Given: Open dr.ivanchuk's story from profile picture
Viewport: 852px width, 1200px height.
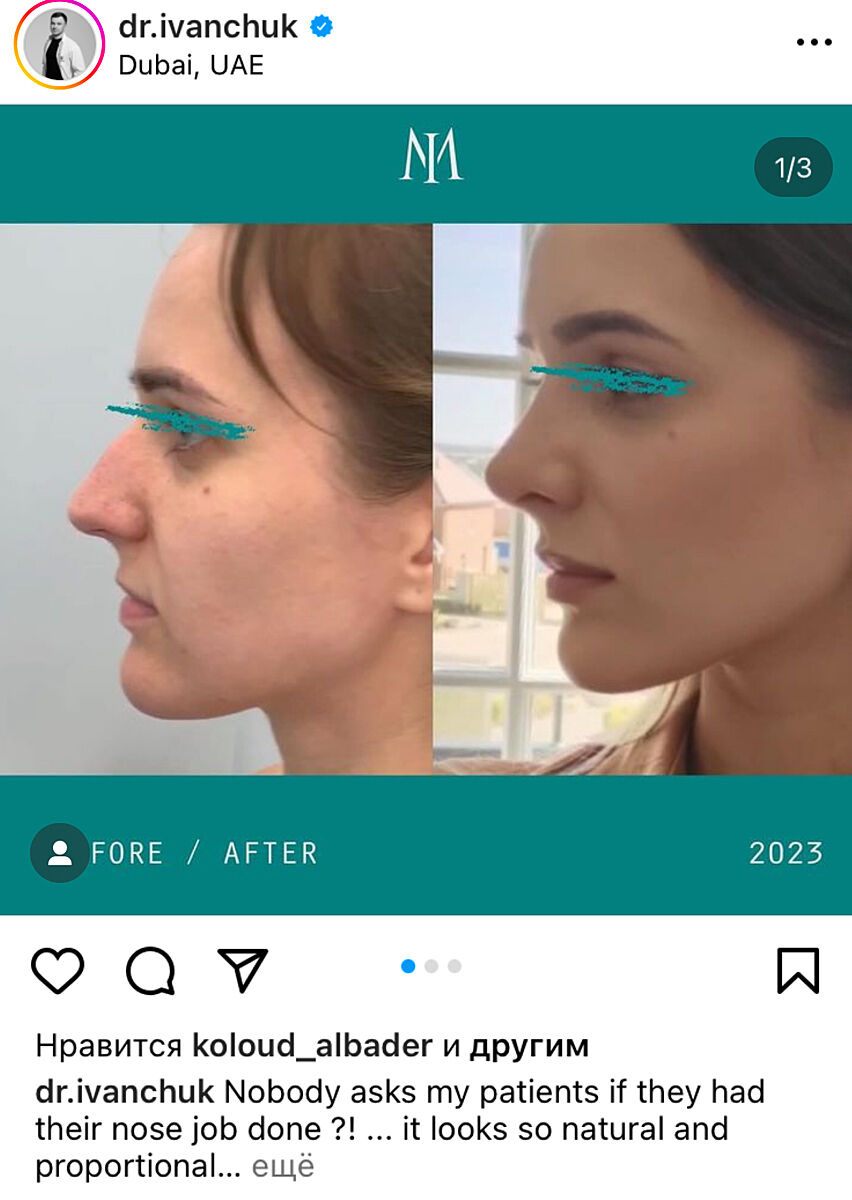Looking at the screenshot, I should (59, 45).
